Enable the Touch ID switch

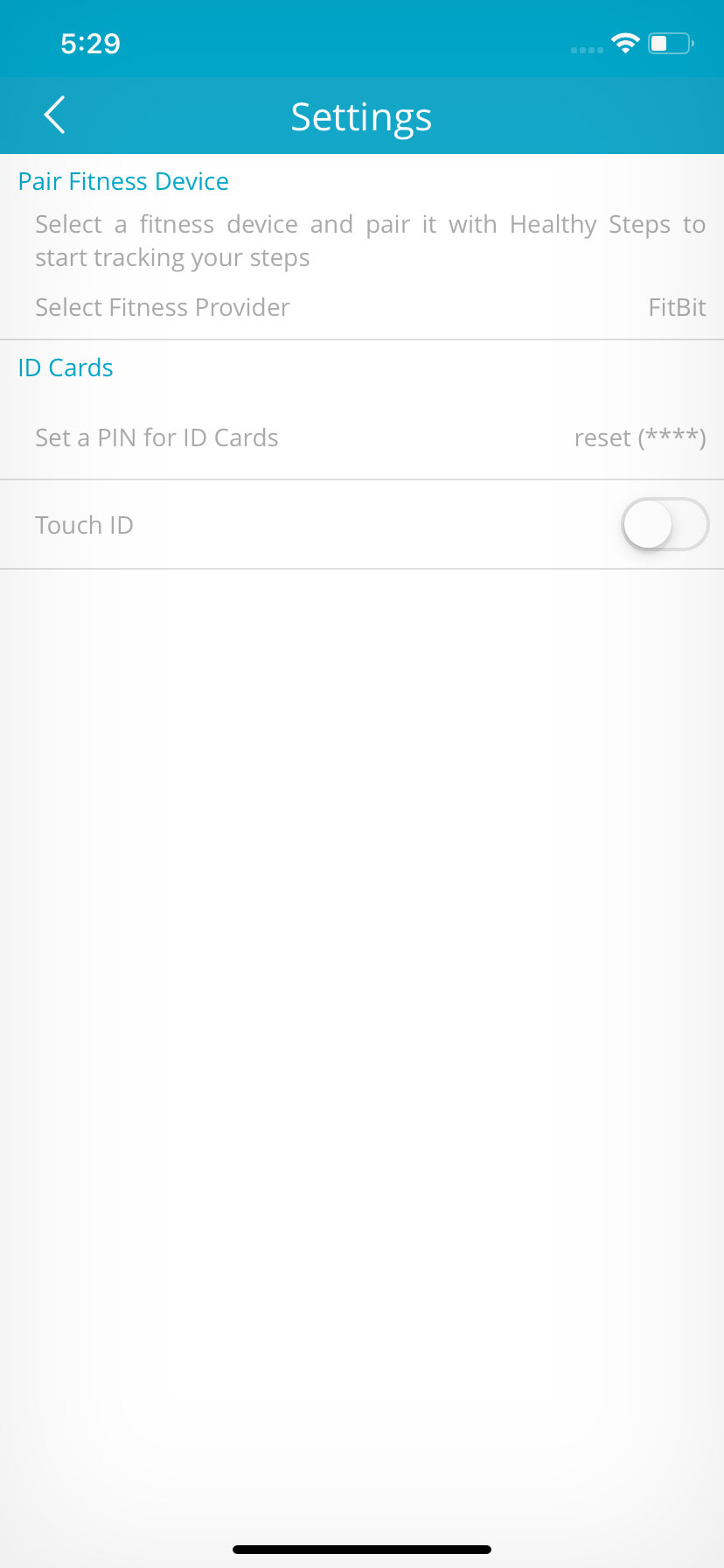(665, 524)
